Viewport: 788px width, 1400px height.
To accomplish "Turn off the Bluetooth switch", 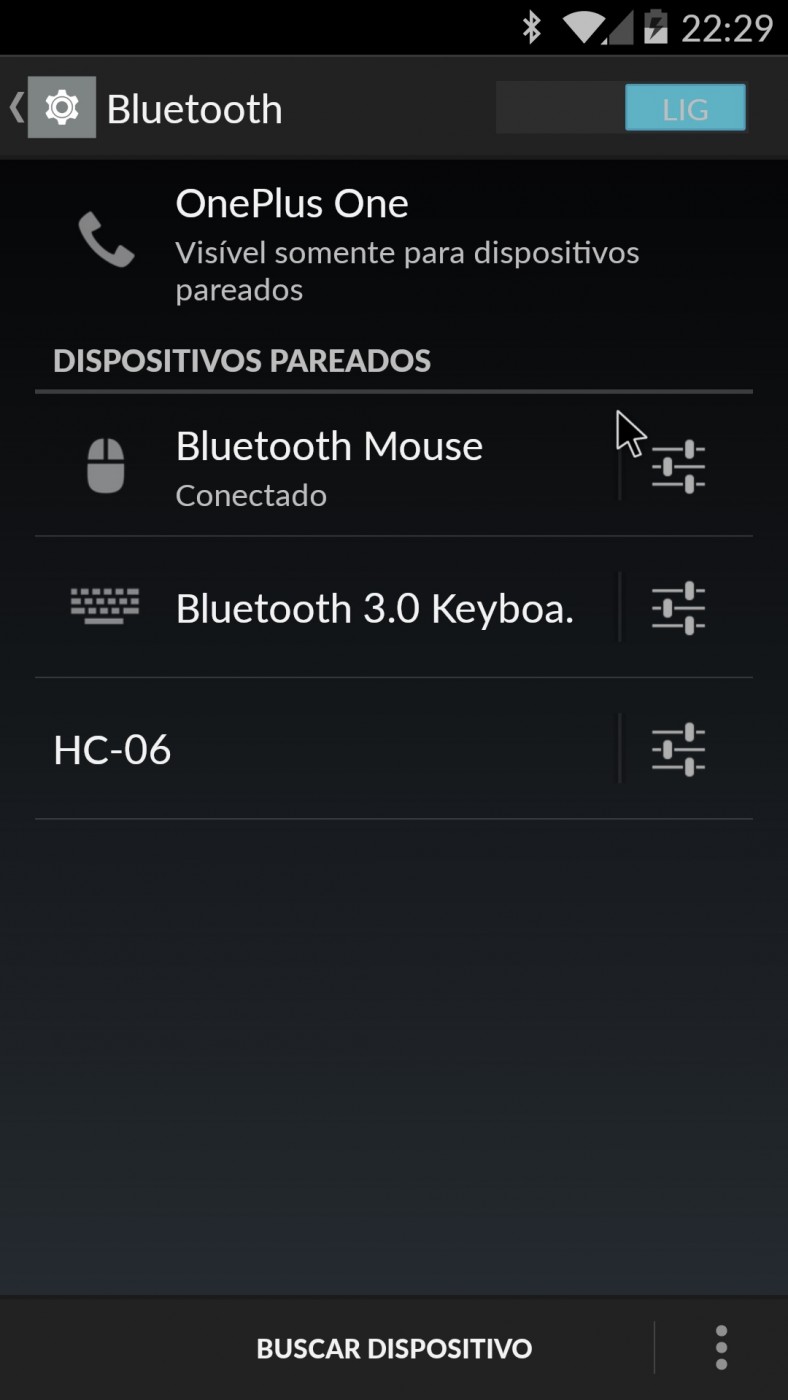I will (621, 108).
